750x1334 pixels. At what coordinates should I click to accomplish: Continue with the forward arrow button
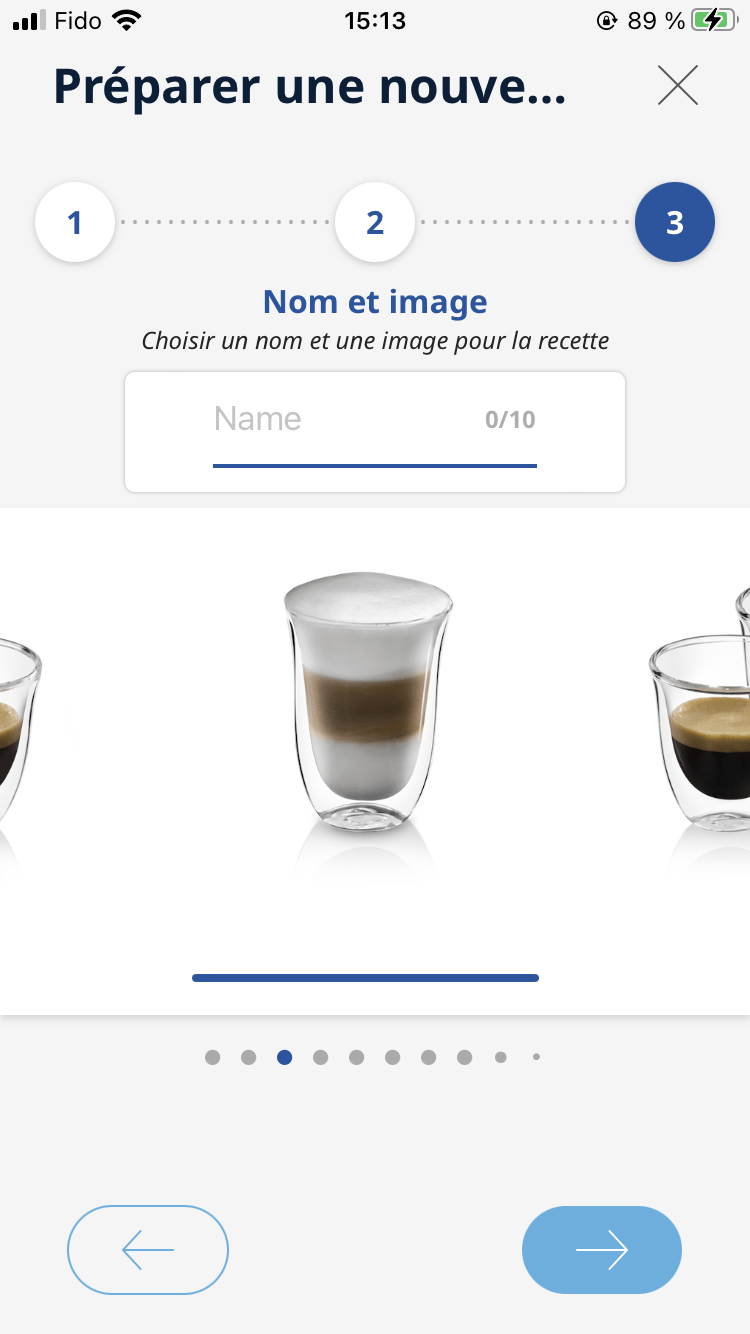point(602,1250)
